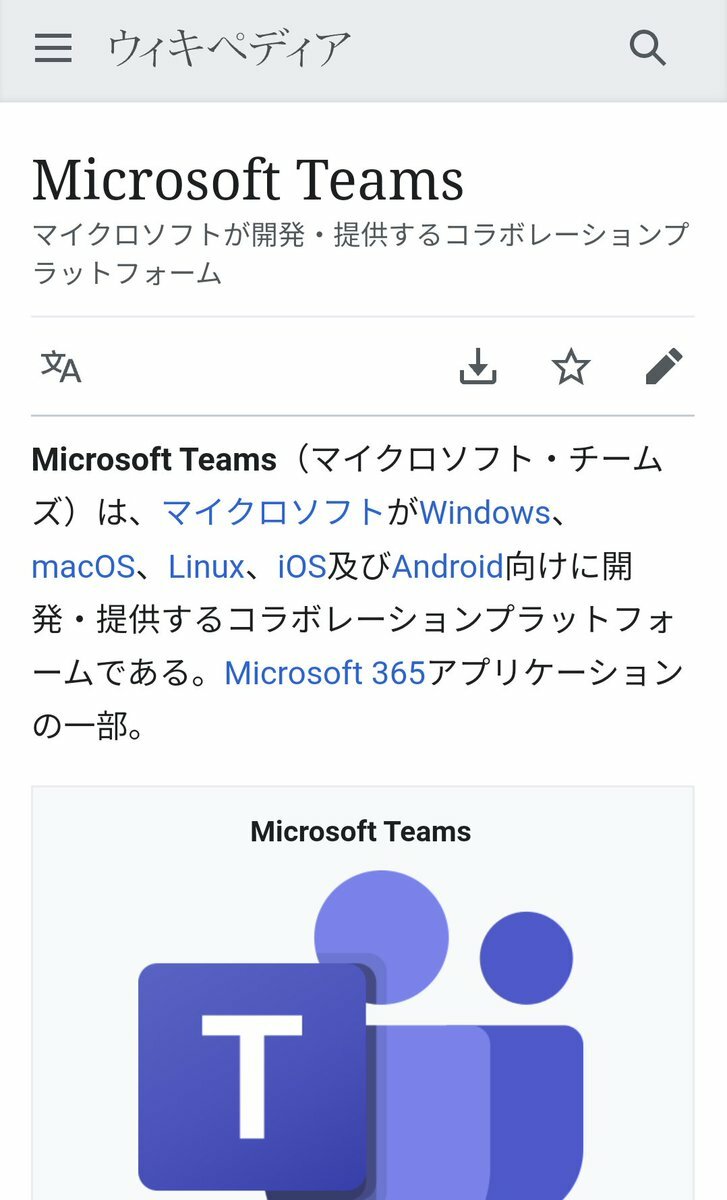Follow the Windows link
This screenshot has height=1200, width=727.
(484, 513)
